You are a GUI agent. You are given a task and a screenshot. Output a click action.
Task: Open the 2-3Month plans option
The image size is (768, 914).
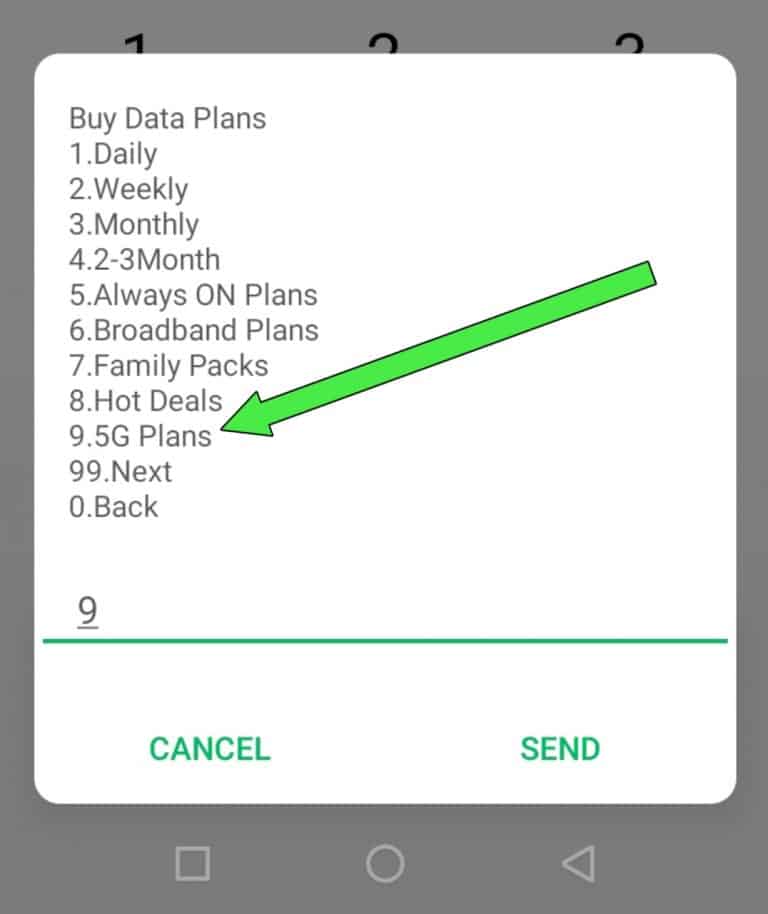click(144, 260)
